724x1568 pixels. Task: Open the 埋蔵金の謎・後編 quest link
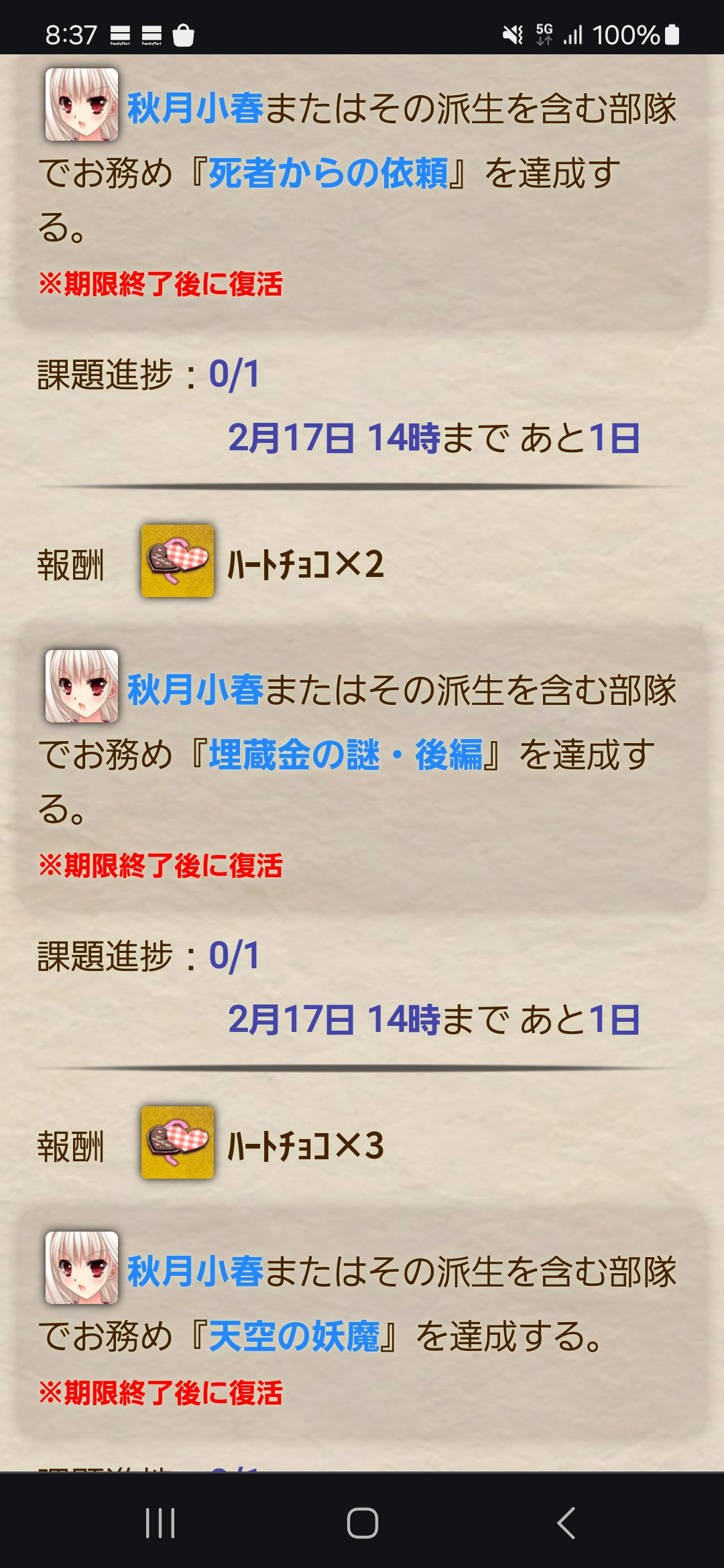click(345, 755)
